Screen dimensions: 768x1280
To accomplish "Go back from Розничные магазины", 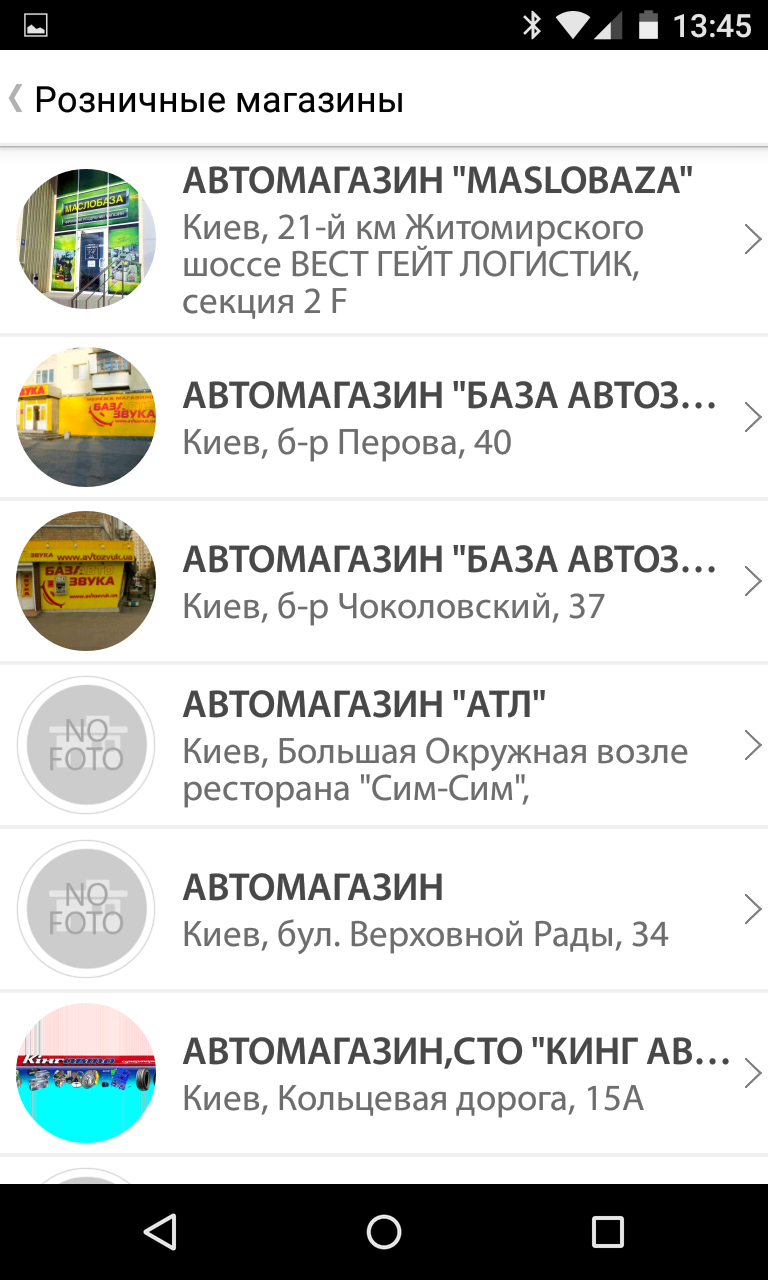I will click(x=17, y=99).
